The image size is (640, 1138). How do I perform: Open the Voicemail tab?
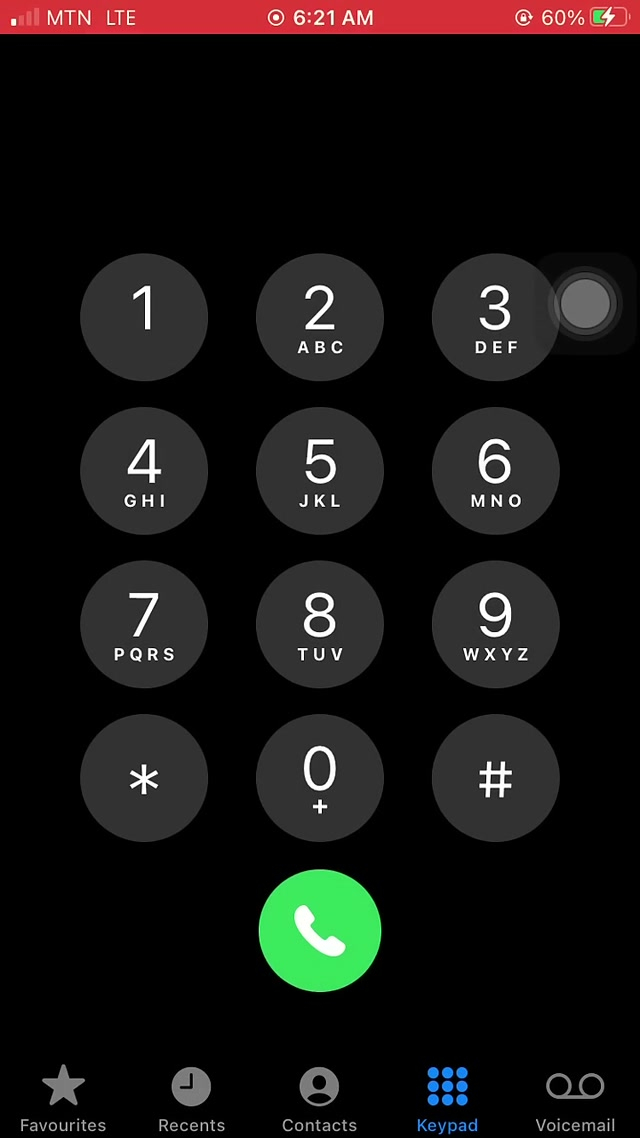coord(575,1098)
